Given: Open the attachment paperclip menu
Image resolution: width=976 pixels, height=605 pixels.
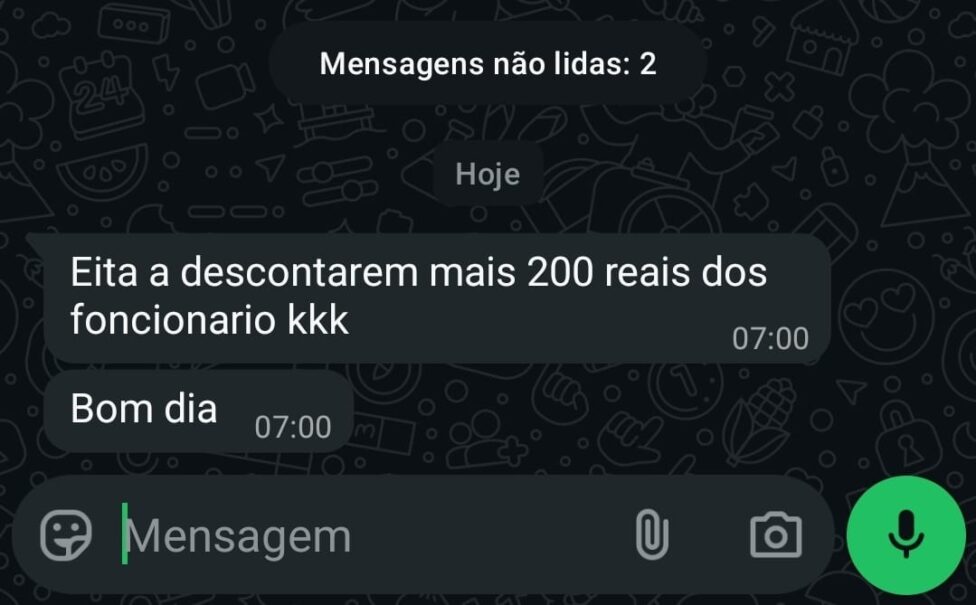Looking at the screenshot, I should tap(651, 535).
